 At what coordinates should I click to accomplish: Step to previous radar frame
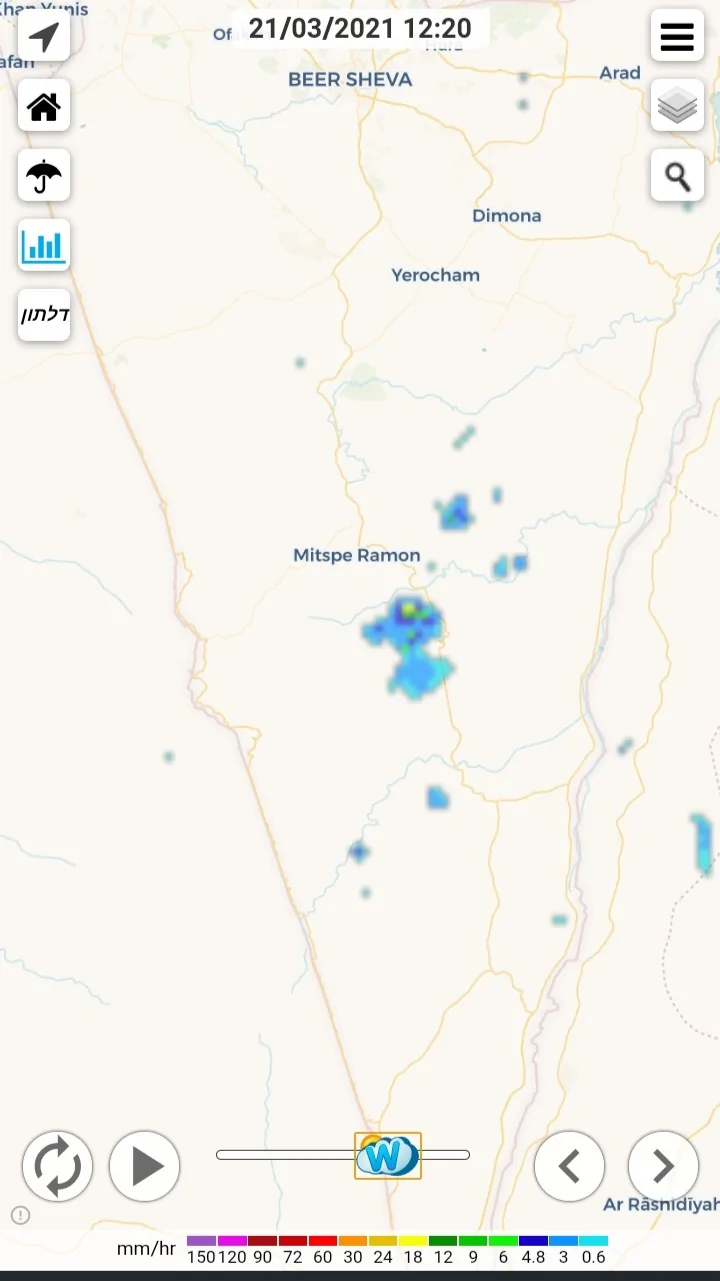click(x=569, y=1166)
